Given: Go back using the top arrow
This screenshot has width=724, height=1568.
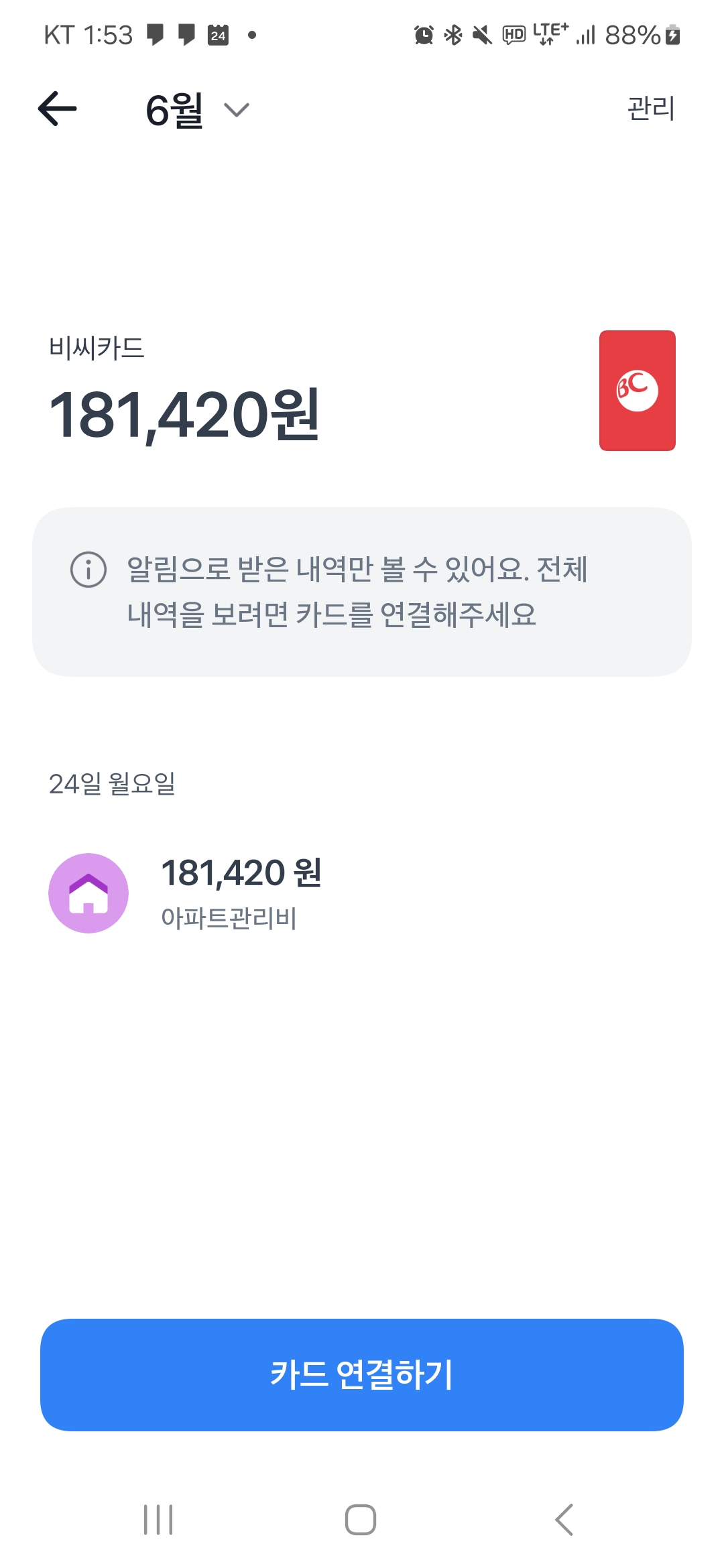Looking at the screenshot, I should (x=58, y=109).
